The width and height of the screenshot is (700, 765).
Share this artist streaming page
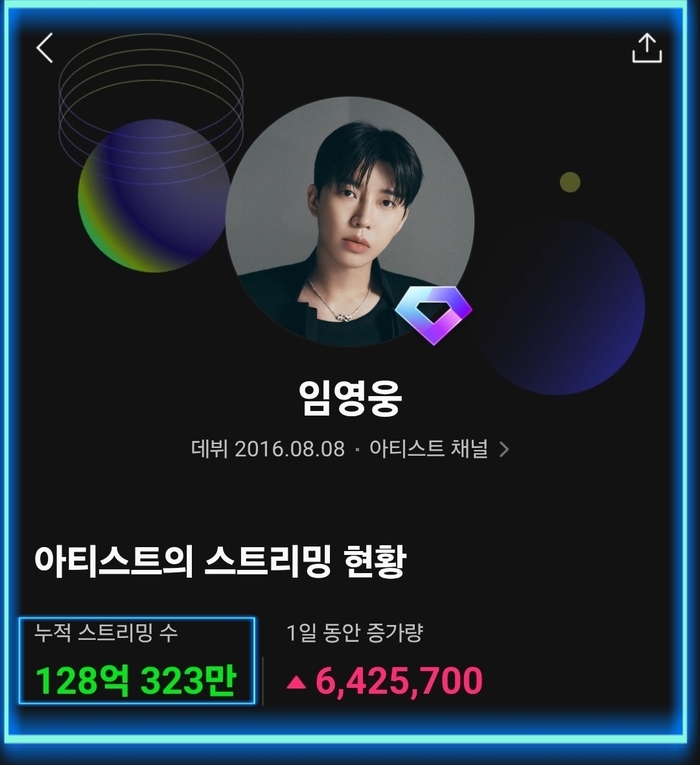click(x=647, y=48)
